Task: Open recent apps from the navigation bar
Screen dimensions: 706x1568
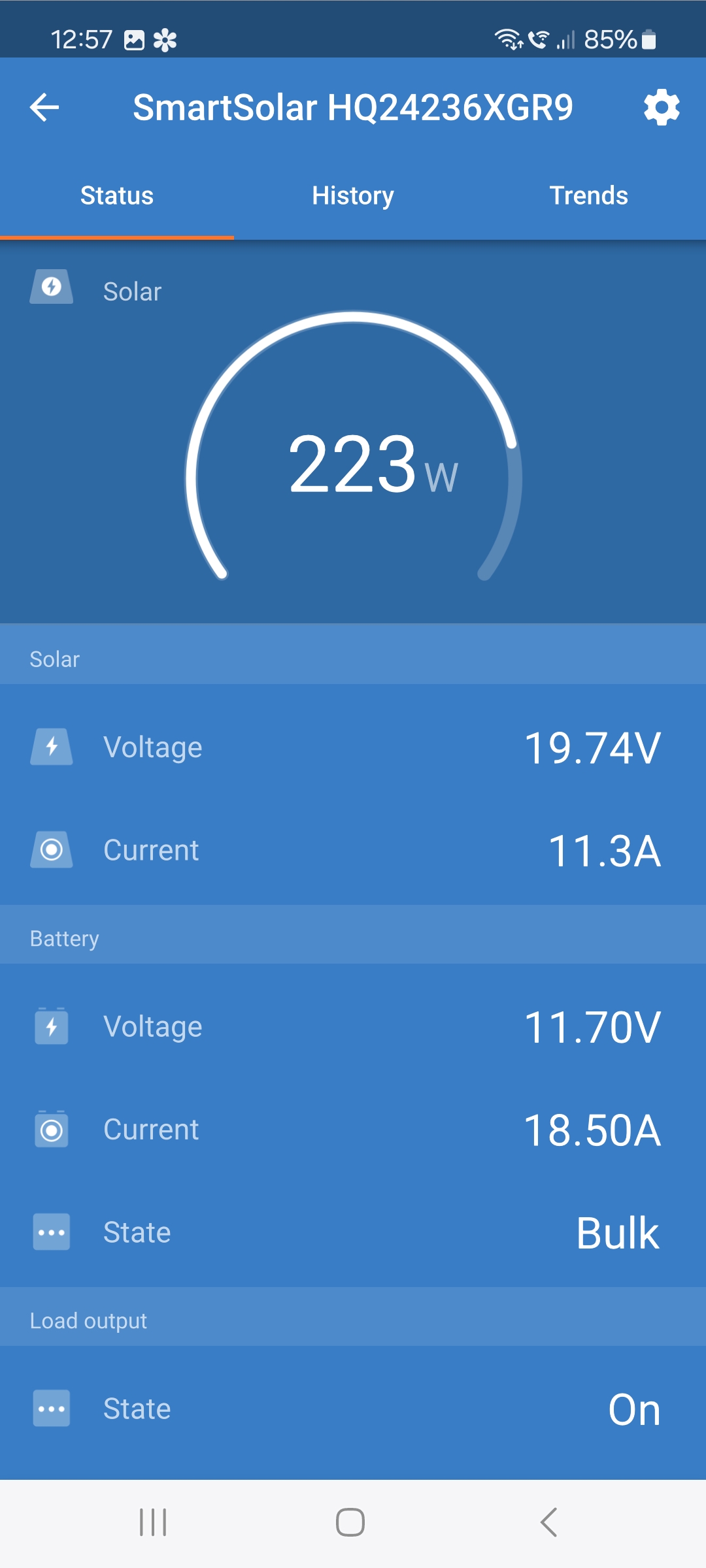Action: (x=153, y=1522)
